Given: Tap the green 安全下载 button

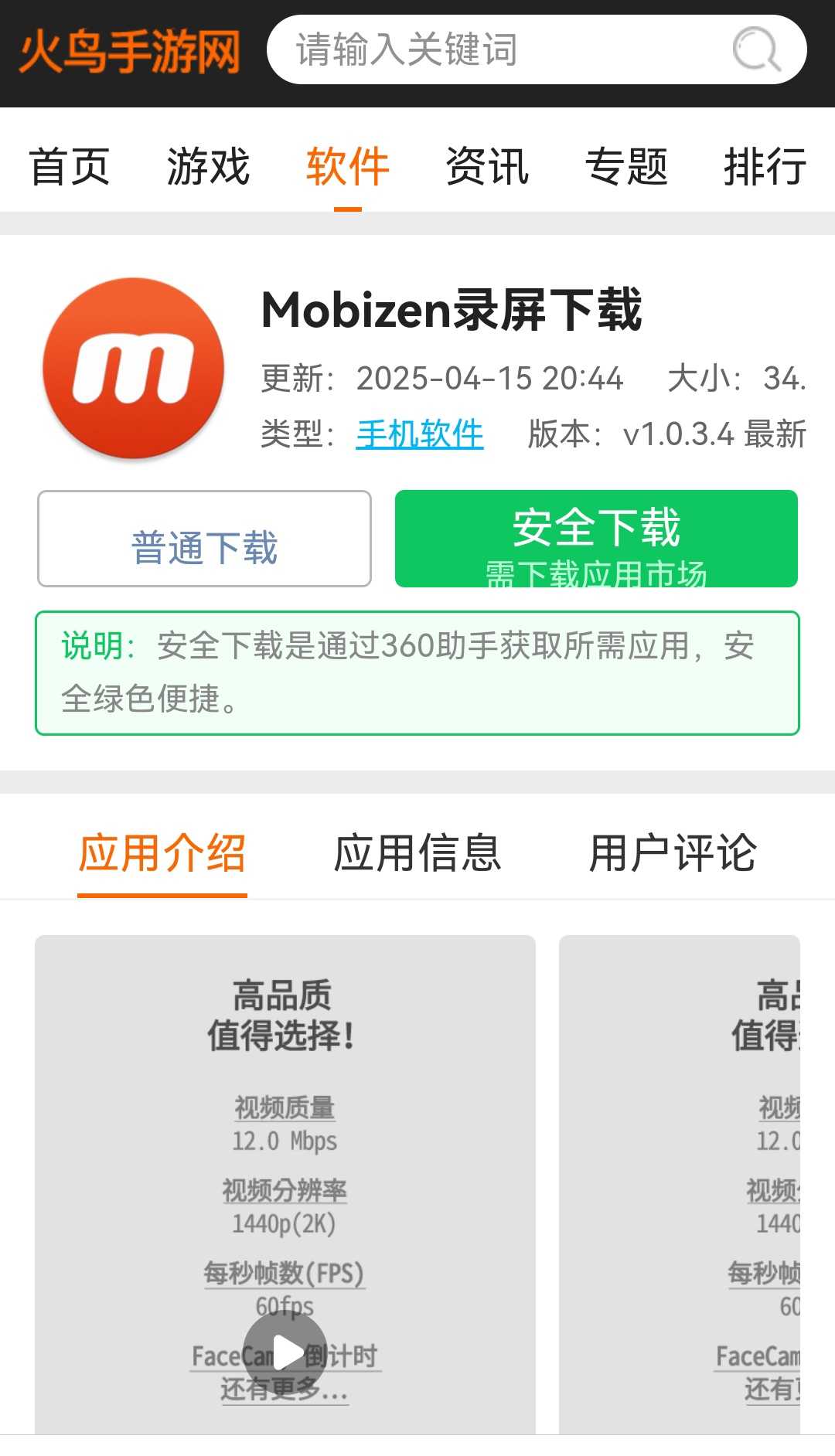Looking at the screenshot, I should pyautogui.click(x=596, y=539).
